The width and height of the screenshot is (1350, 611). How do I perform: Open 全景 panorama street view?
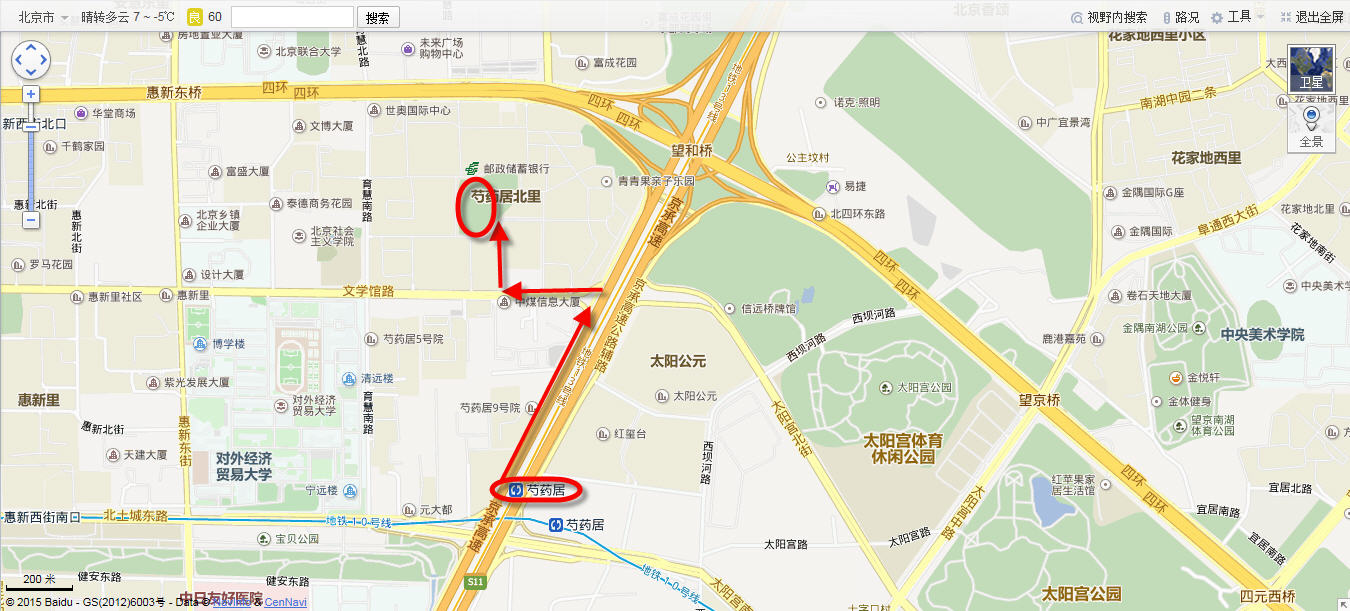point(1311,129)
